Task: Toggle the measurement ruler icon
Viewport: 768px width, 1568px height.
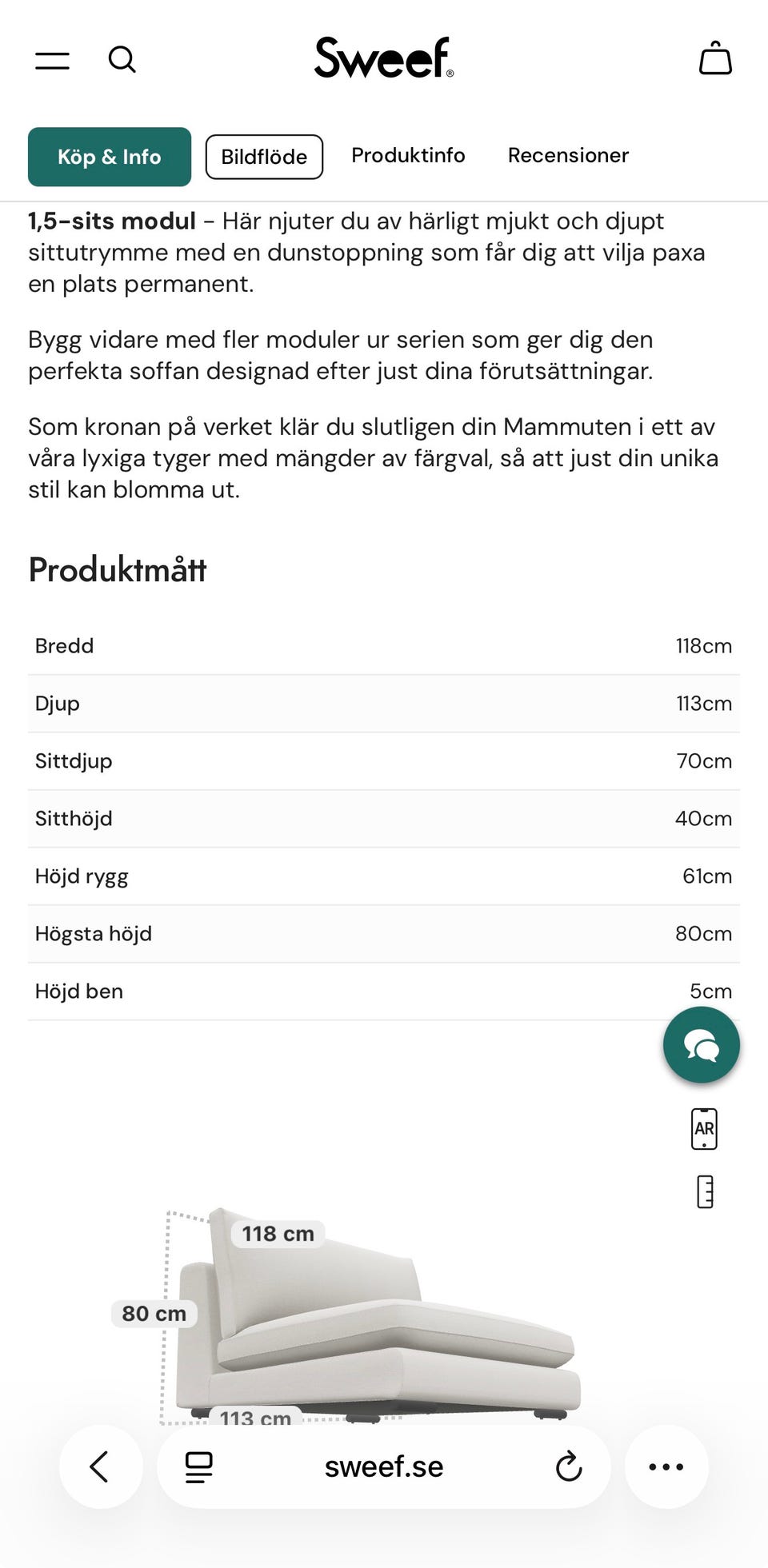Action: point(705,1191)
